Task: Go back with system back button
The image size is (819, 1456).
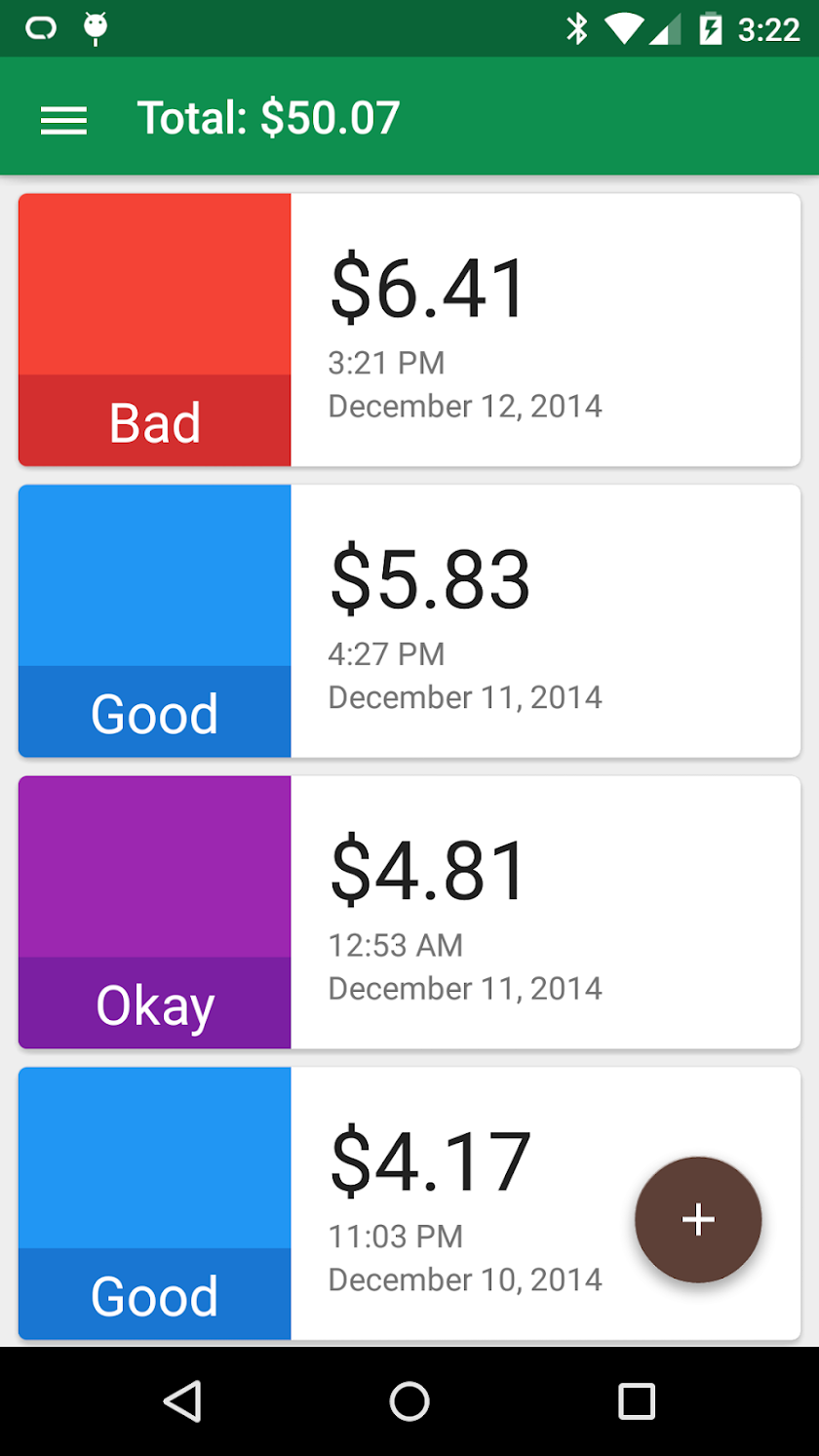Action: coord(182,1401)
